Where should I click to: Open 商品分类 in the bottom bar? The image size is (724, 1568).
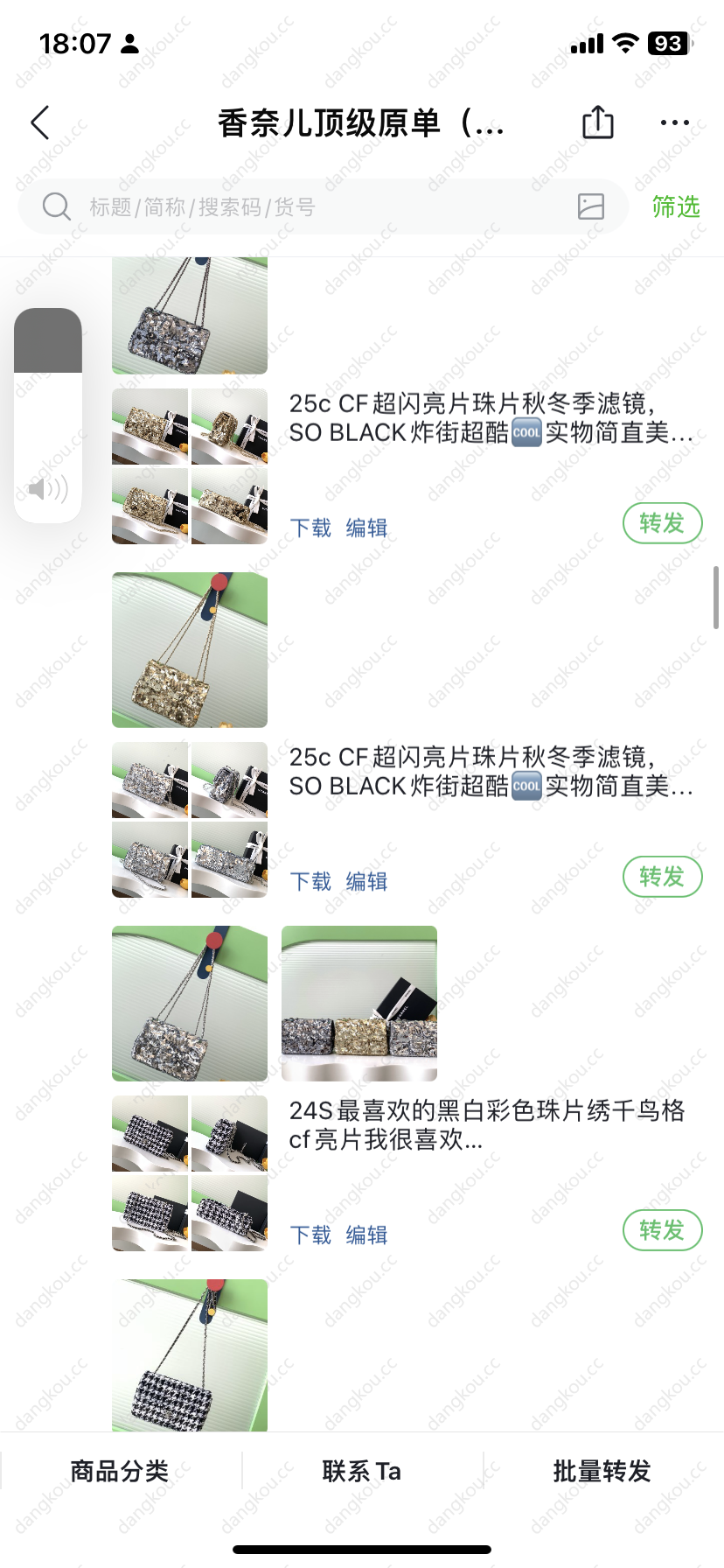tap(120, 1472)
